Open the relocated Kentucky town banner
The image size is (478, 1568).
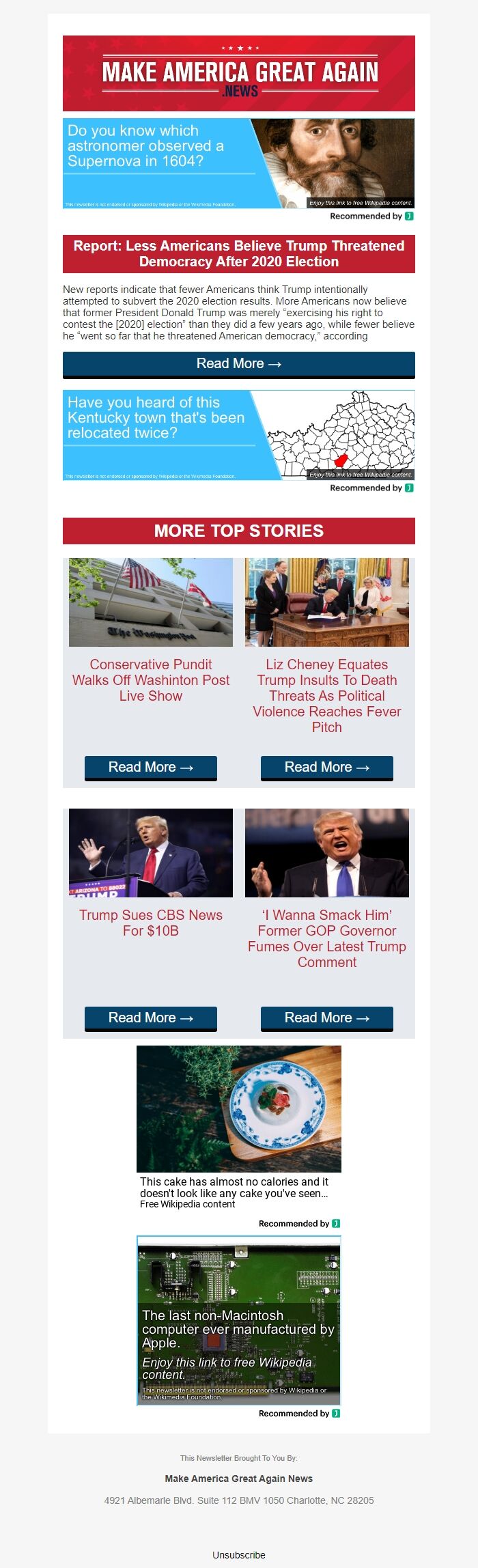click(x=238, y=435)
